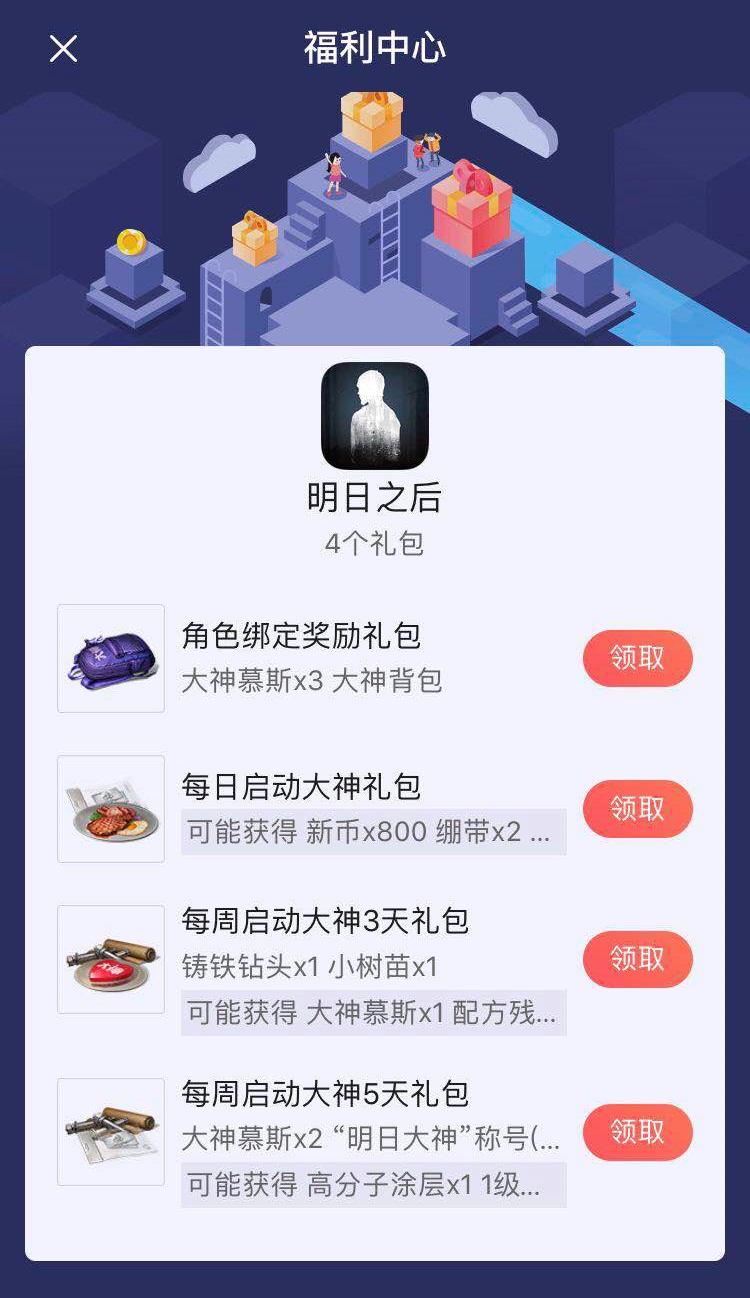Screen dimensions: 750x1298
Task: Select the 铸铁钻头 item image
Action: (110, 960)
